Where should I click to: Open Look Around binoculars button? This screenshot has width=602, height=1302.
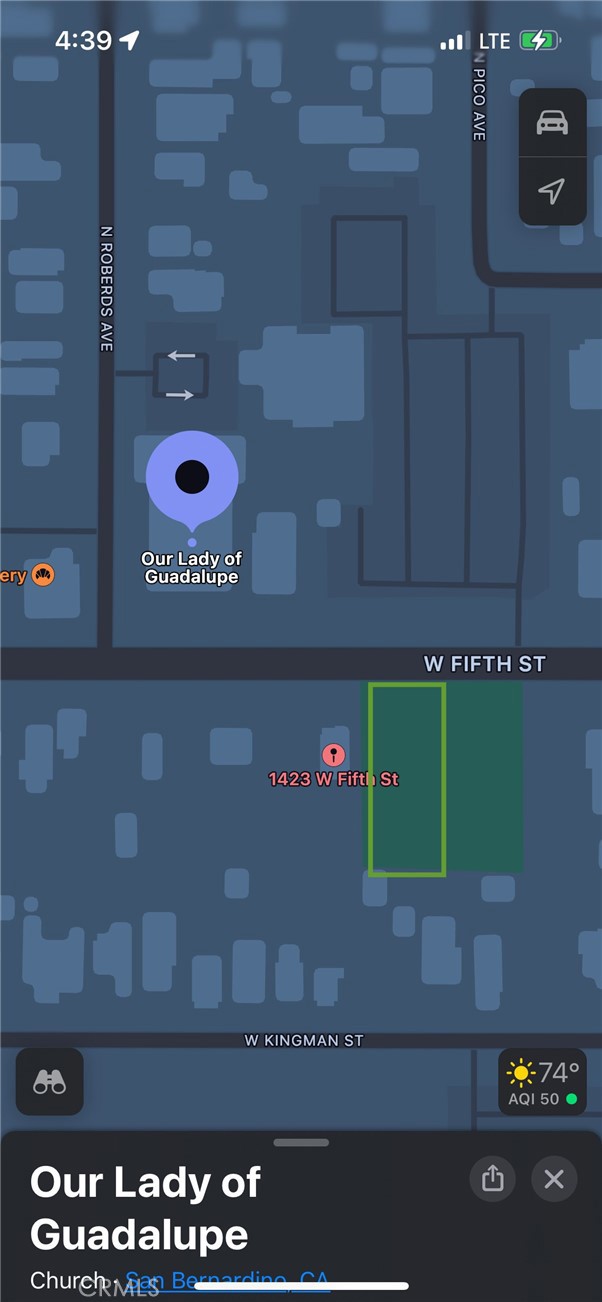[x=49, y=1081]
